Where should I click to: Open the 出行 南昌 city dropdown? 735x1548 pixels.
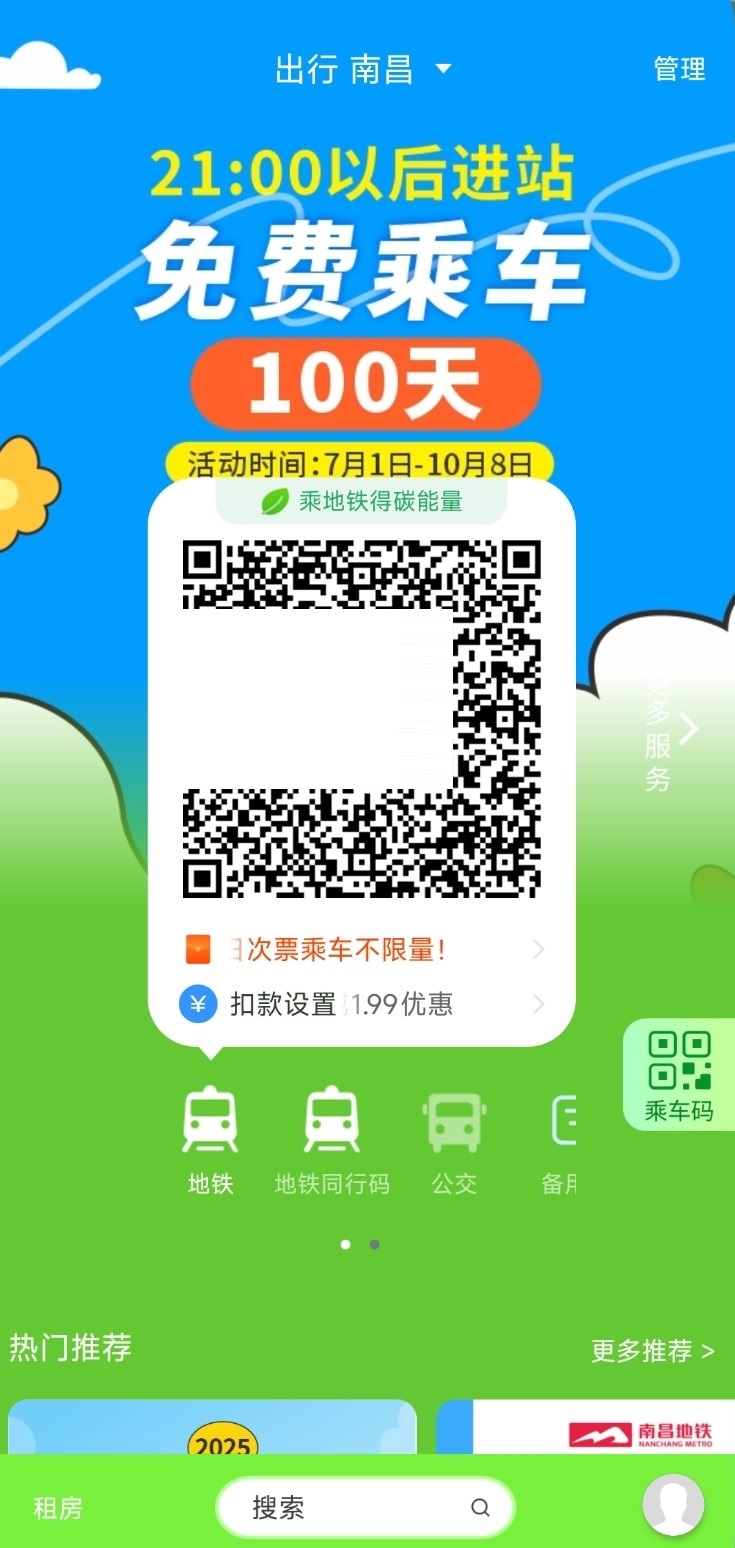click(x=364, y=70)
